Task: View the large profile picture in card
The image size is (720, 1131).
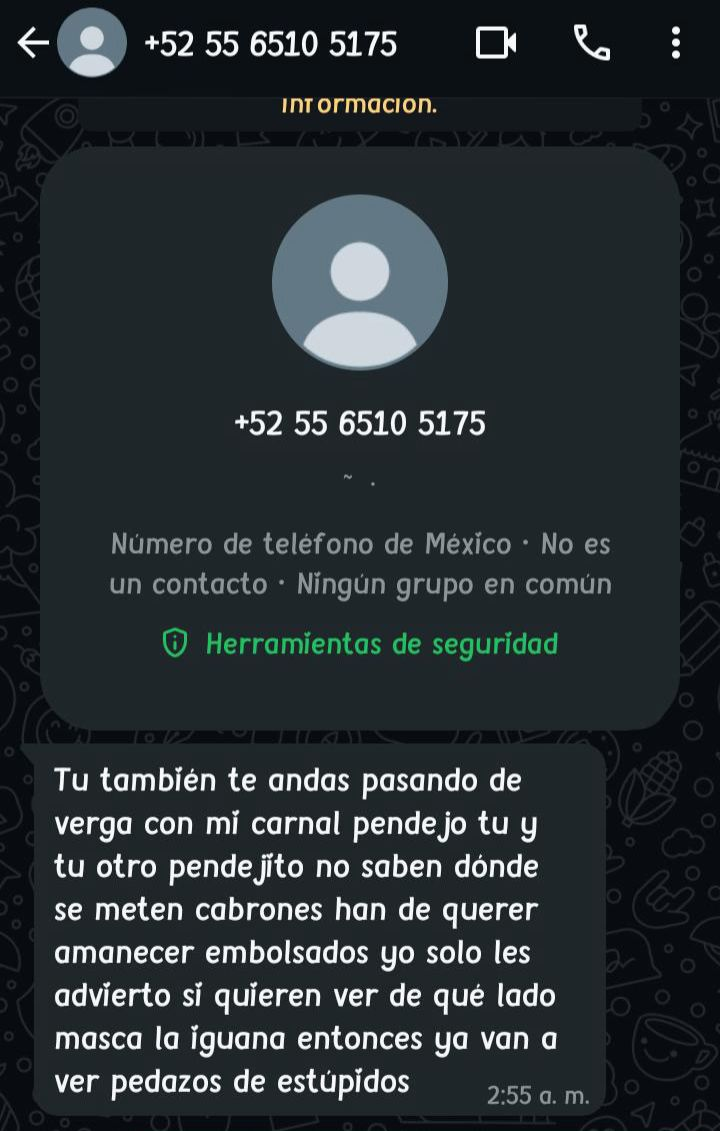Action: tap(360, 282)
